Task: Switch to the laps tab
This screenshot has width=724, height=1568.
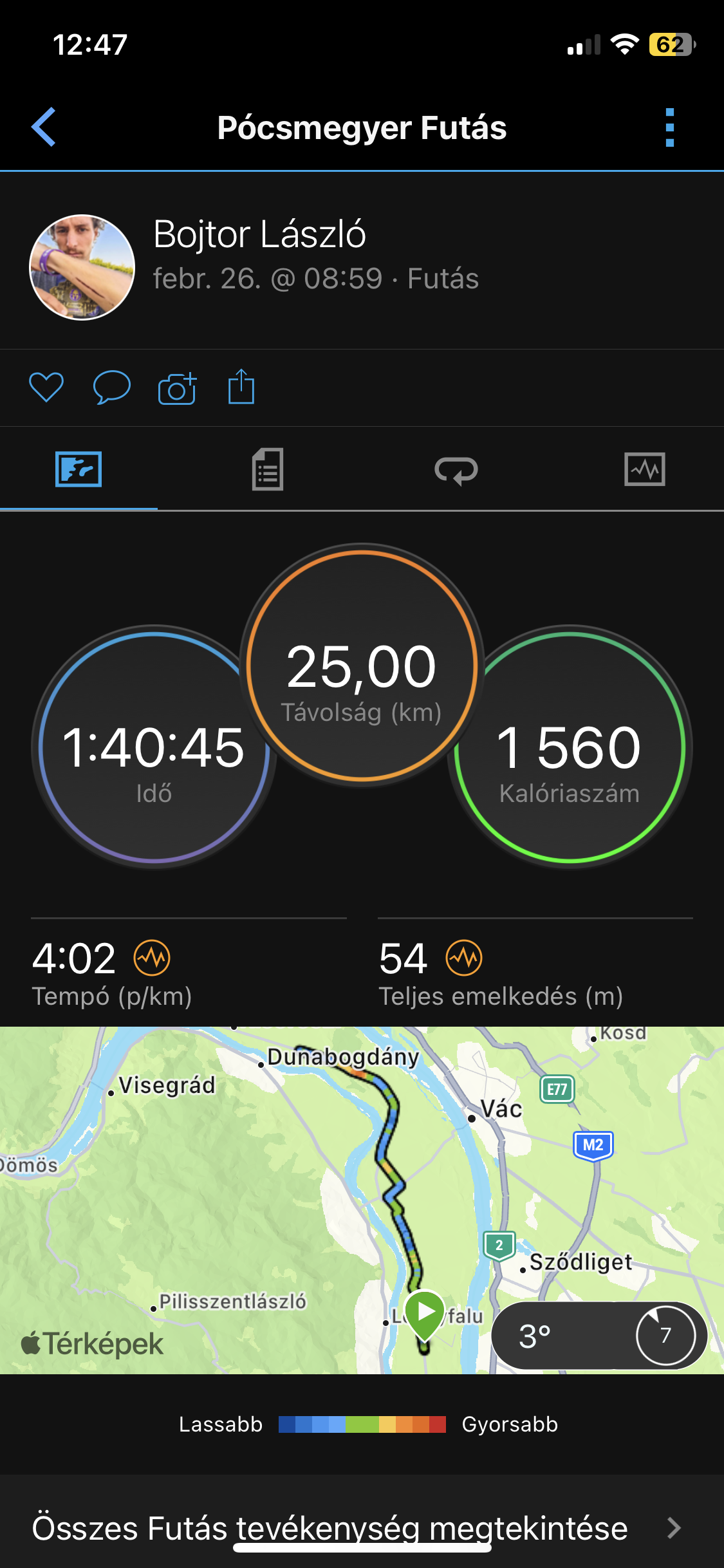Action: click(x=456, y=470)
